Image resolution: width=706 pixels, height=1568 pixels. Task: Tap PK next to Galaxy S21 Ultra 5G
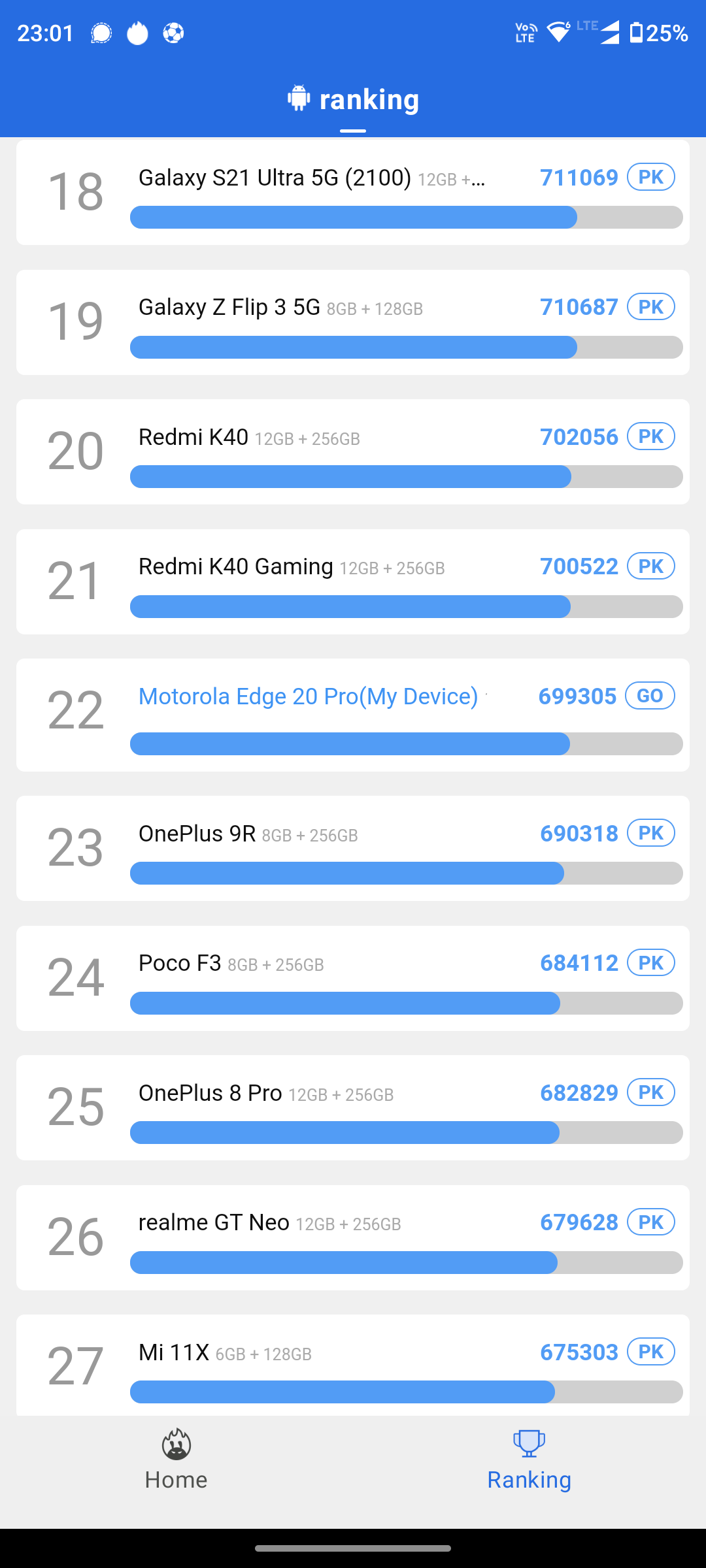coord(650,177)
